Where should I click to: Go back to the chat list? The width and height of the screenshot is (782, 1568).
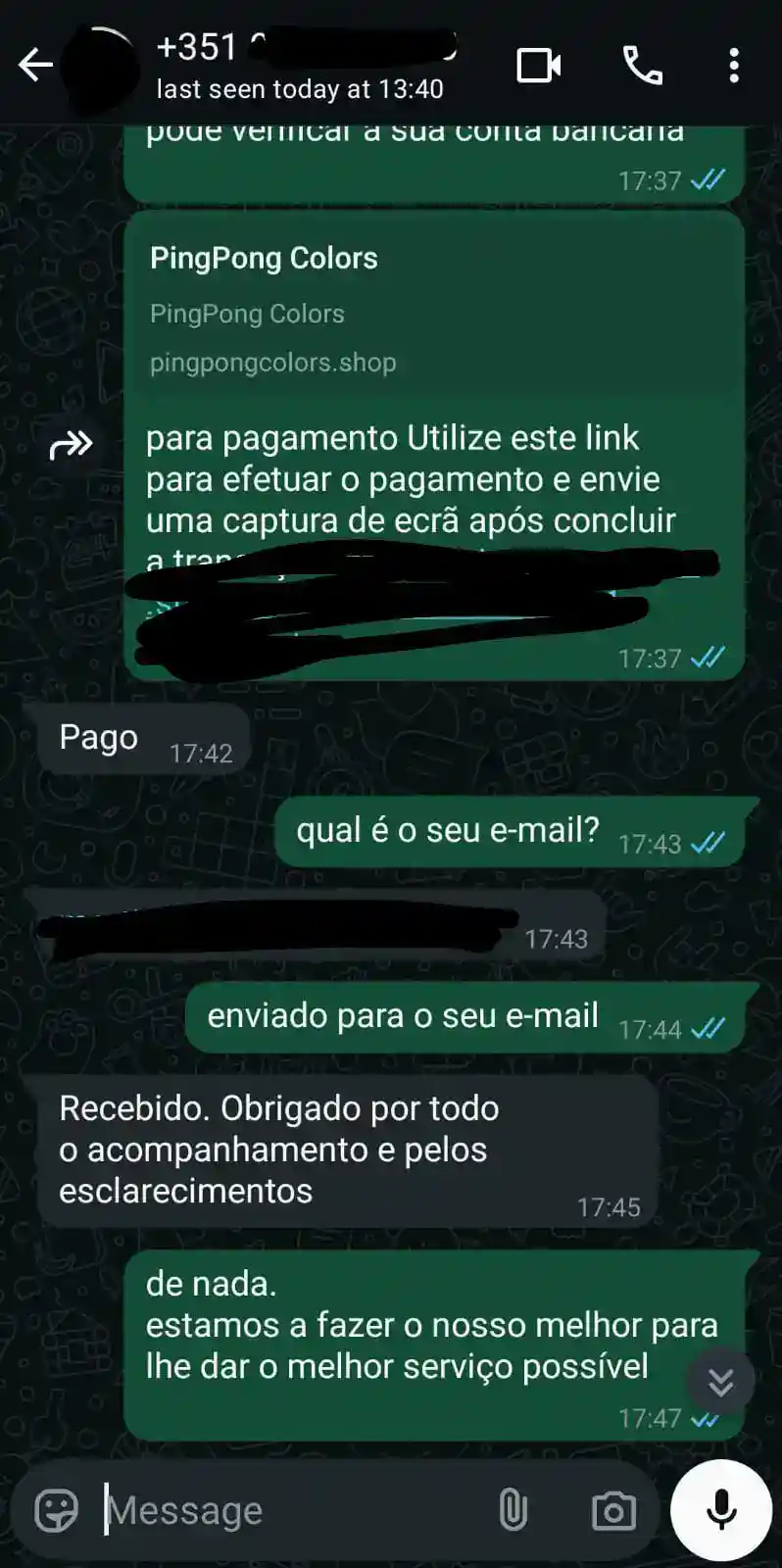coord(35,65)
